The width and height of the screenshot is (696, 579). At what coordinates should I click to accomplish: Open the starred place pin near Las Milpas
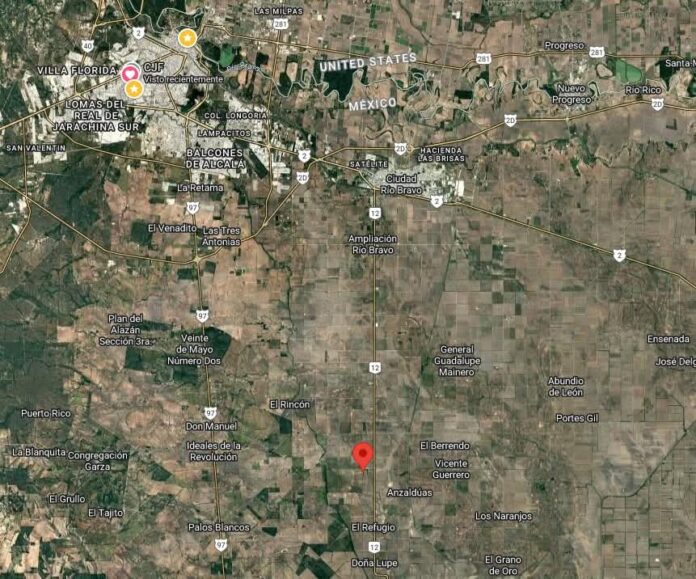tap(187, 38)
